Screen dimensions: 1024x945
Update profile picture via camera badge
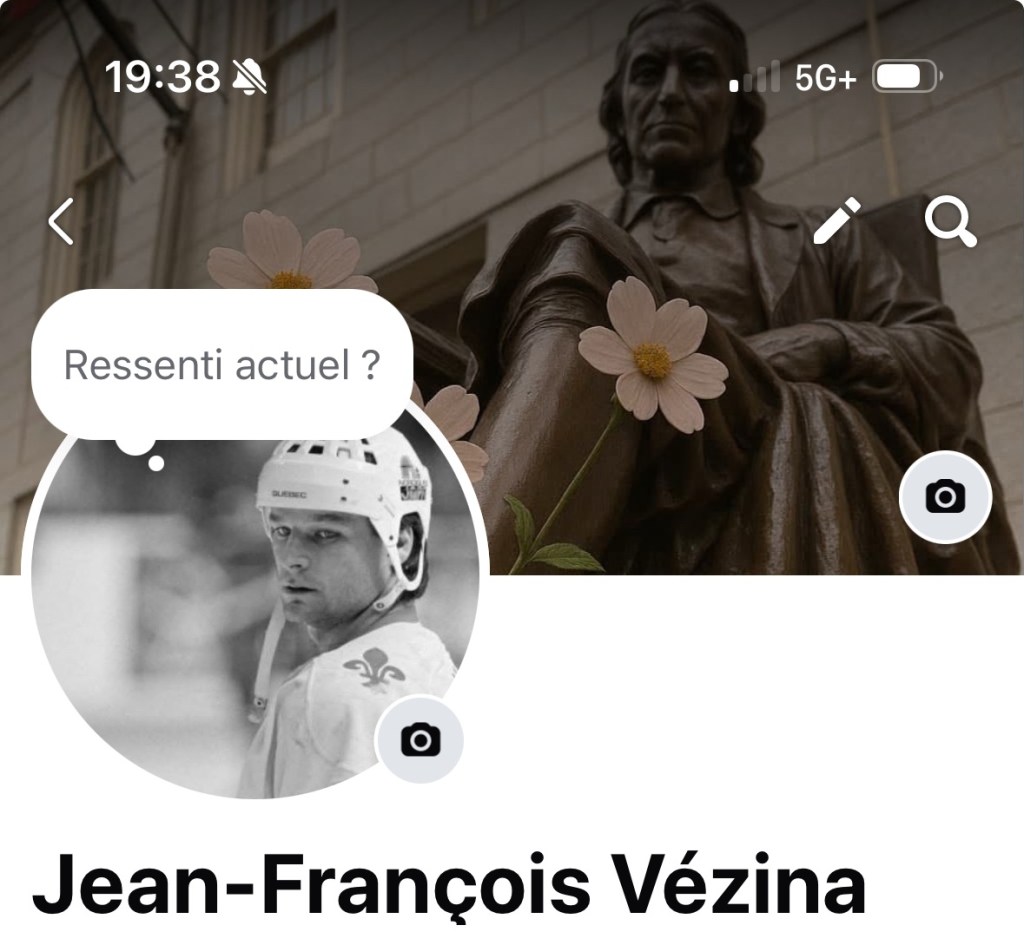click(x=419, y=740)
